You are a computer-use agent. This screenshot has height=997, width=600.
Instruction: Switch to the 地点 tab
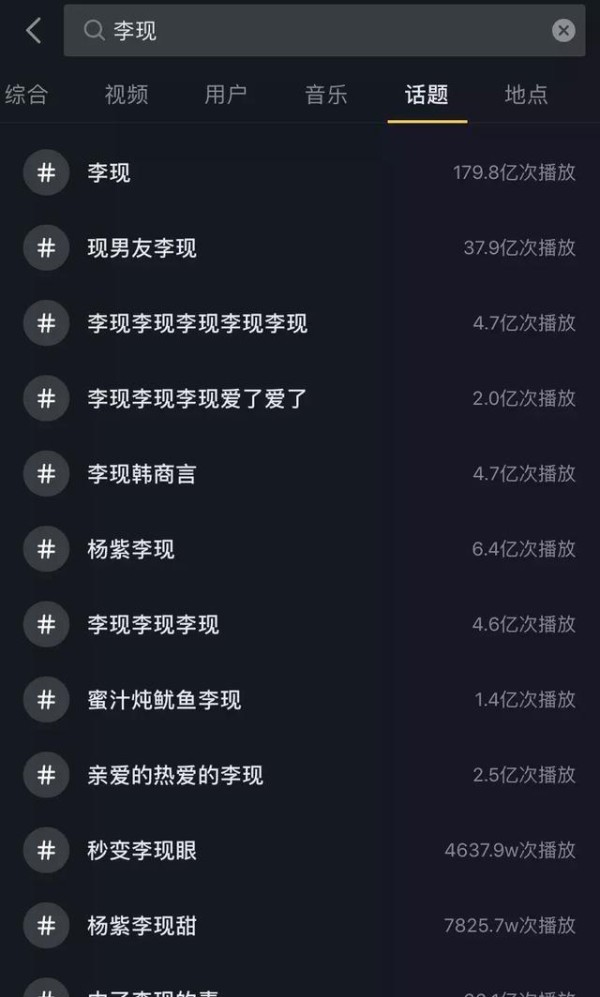click(x=526, y=95)
